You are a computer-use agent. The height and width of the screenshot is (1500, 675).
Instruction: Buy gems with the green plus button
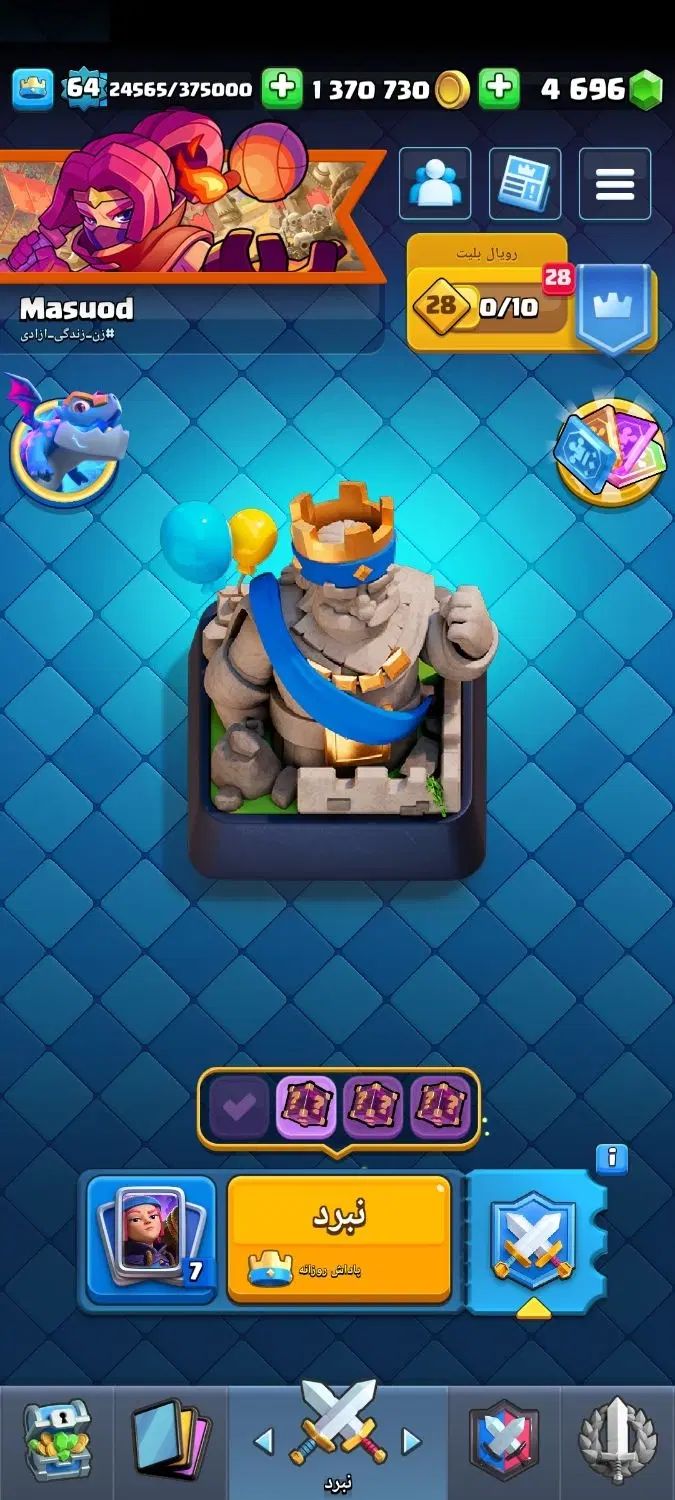pos(499,89)
